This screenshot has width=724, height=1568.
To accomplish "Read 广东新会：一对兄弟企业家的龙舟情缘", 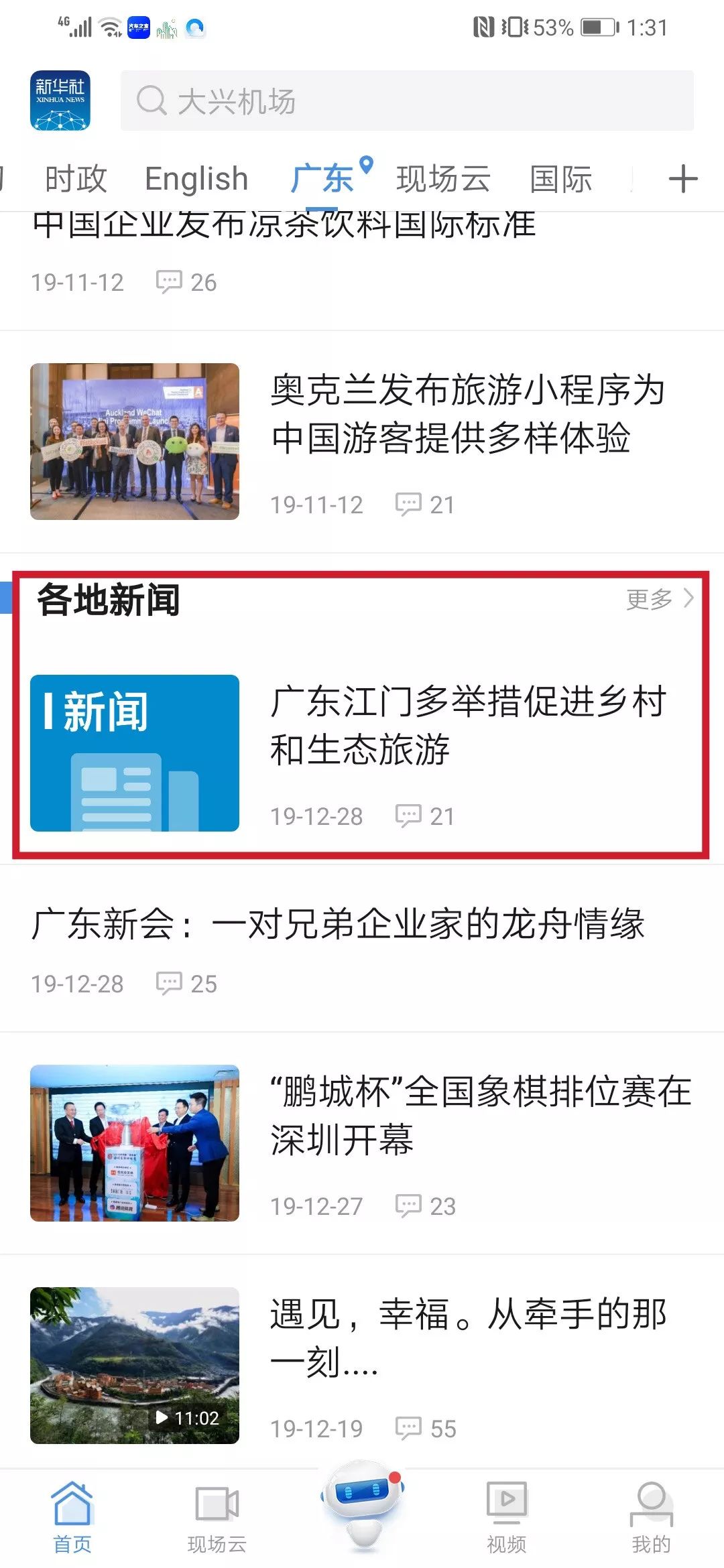I will tap(362, 948).
